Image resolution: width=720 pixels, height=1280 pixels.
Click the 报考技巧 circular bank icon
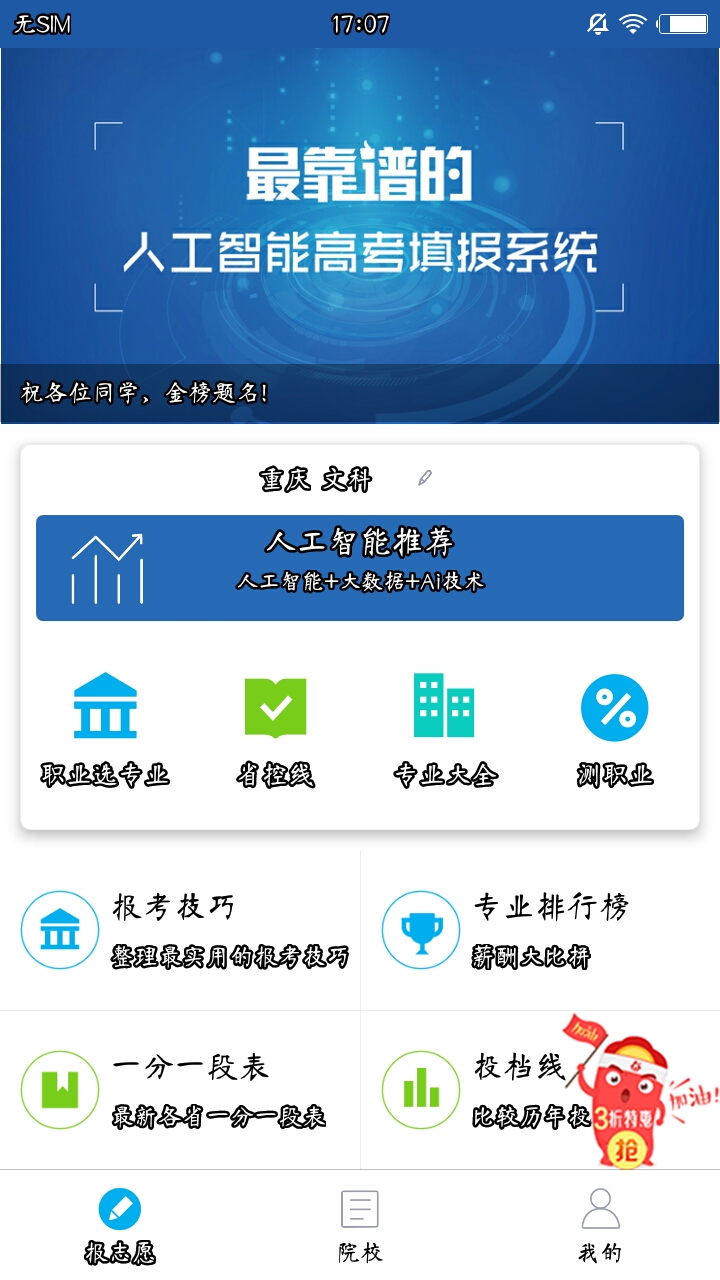click(59, 928)
